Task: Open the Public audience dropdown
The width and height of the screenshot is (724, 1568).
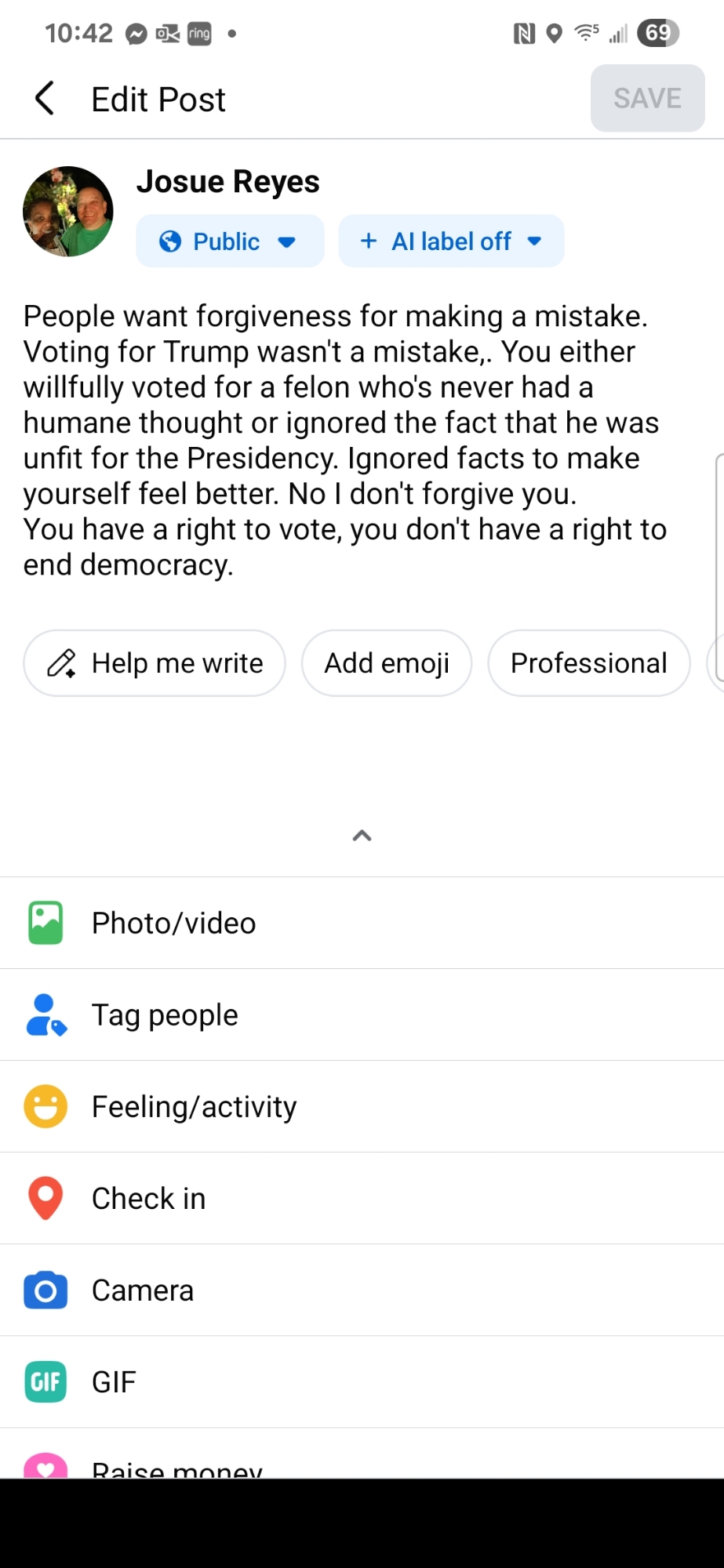Action: tap(229, 241)
